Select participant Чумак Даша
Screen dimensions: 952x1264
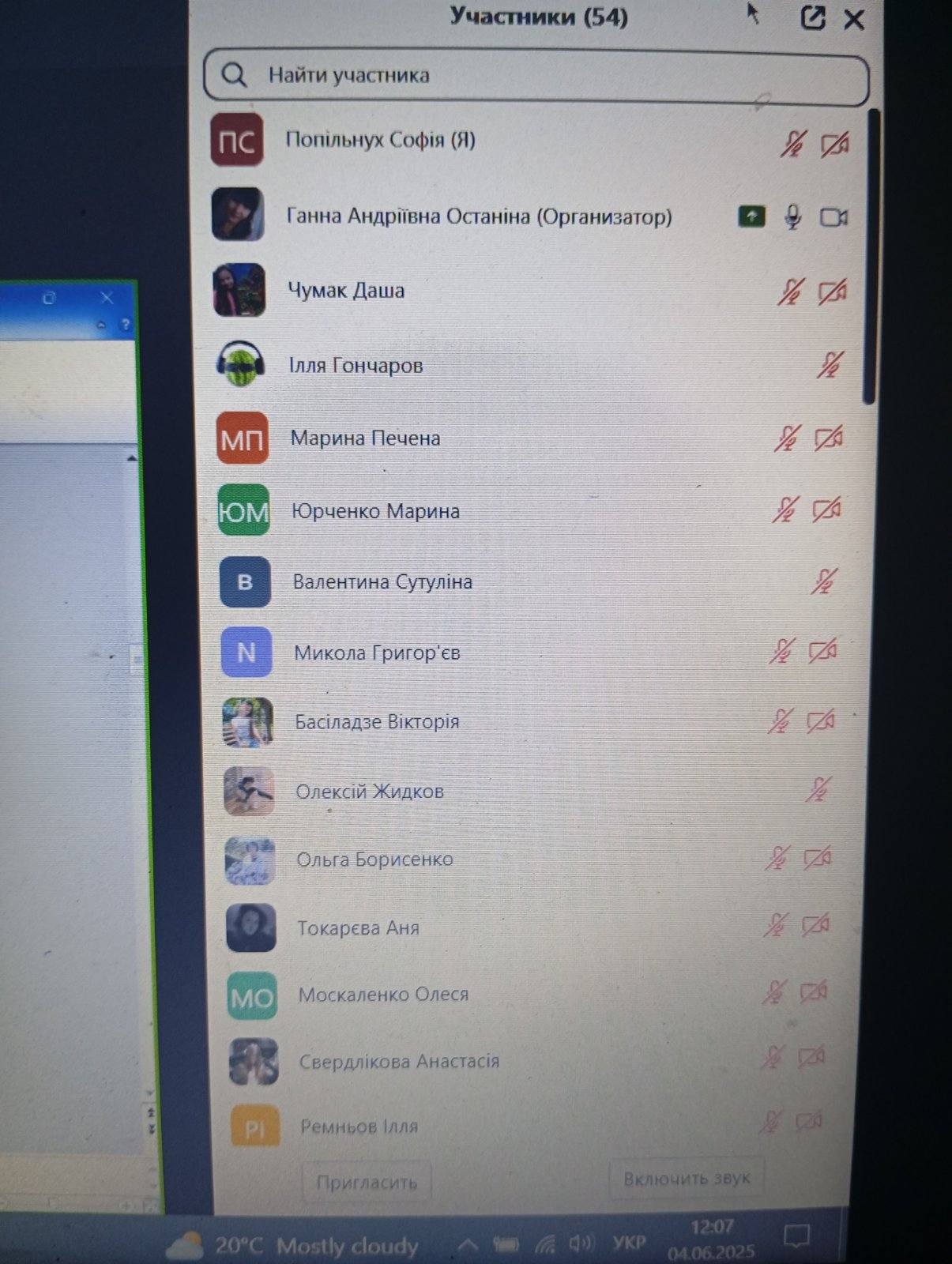[346, 291]
